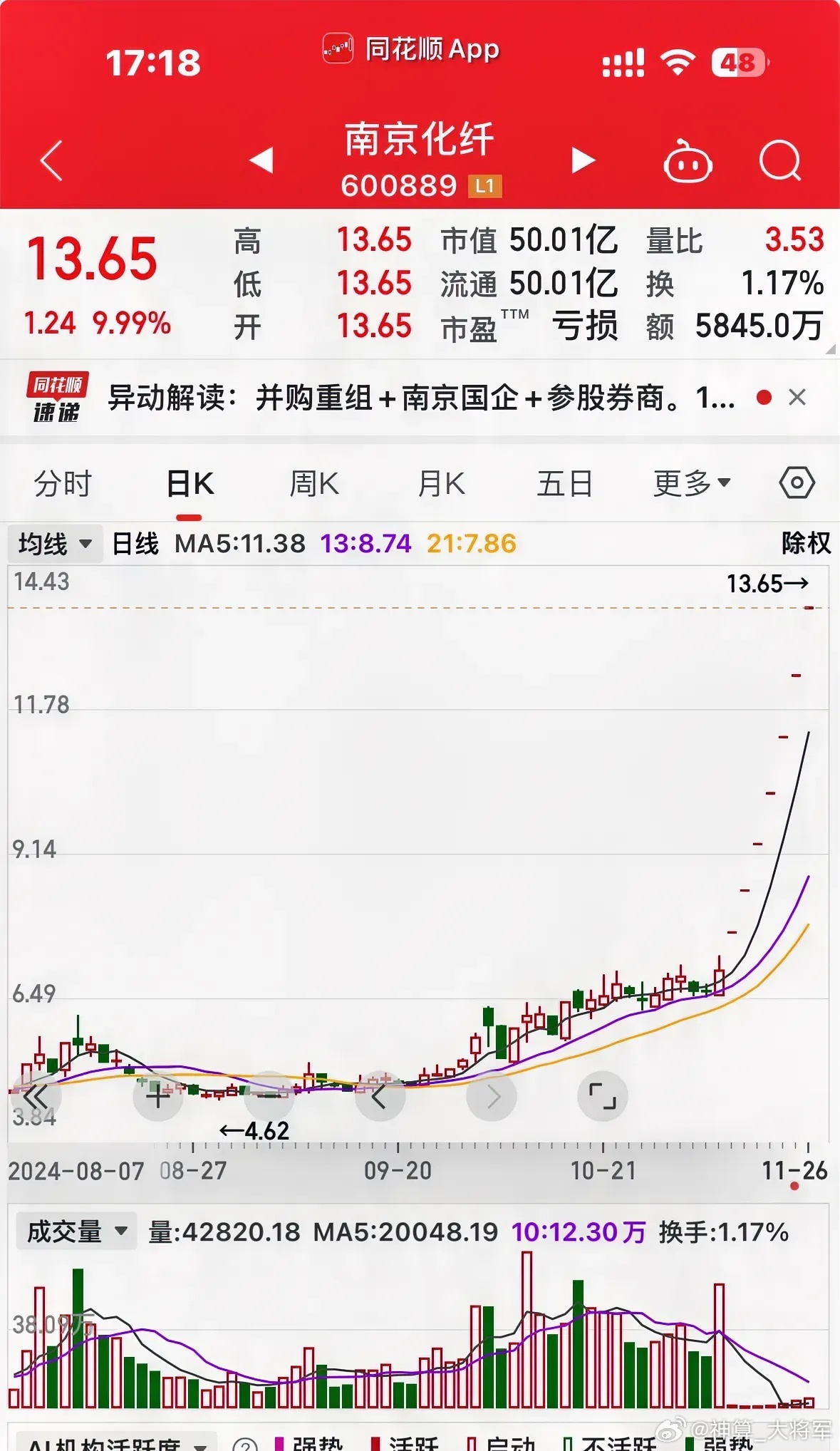840x1451 pixels.
Task: Select the 日K tab
Action: pyautogui.click(x=190, y=484)
